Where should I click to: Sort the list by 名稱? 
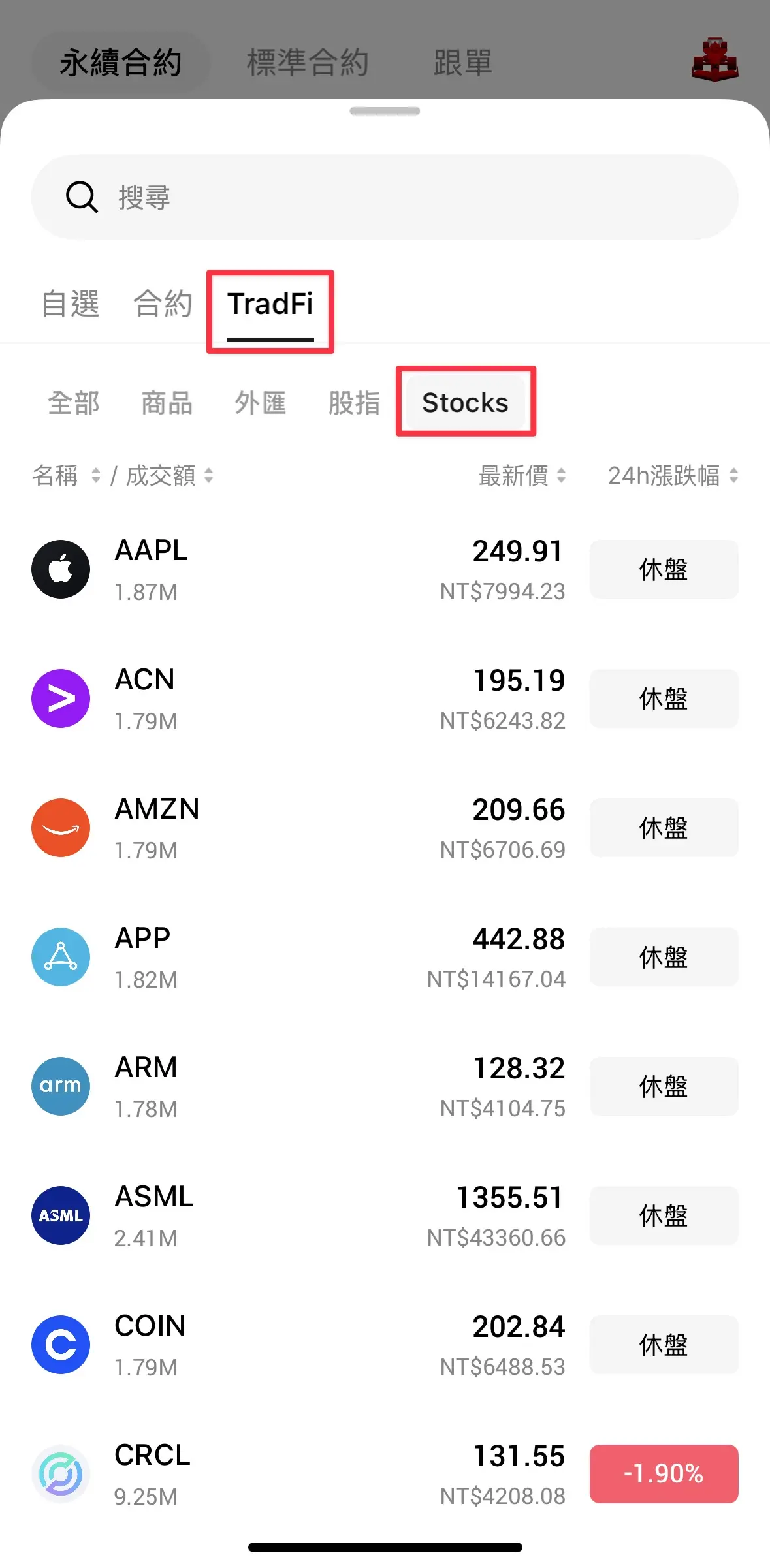click(x=65, y=476)
